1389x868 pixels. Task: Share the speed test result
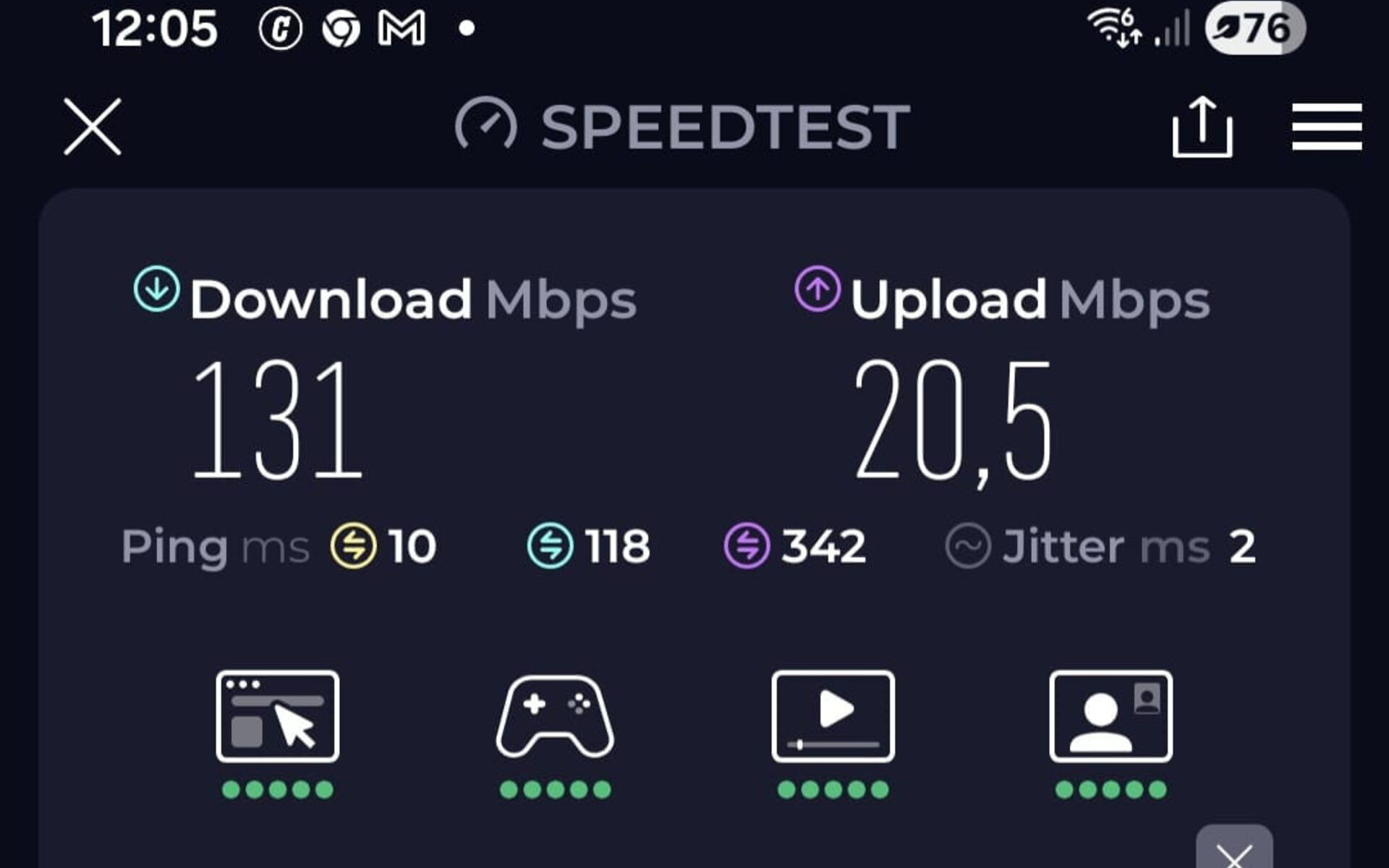[x=1202, y=127]
